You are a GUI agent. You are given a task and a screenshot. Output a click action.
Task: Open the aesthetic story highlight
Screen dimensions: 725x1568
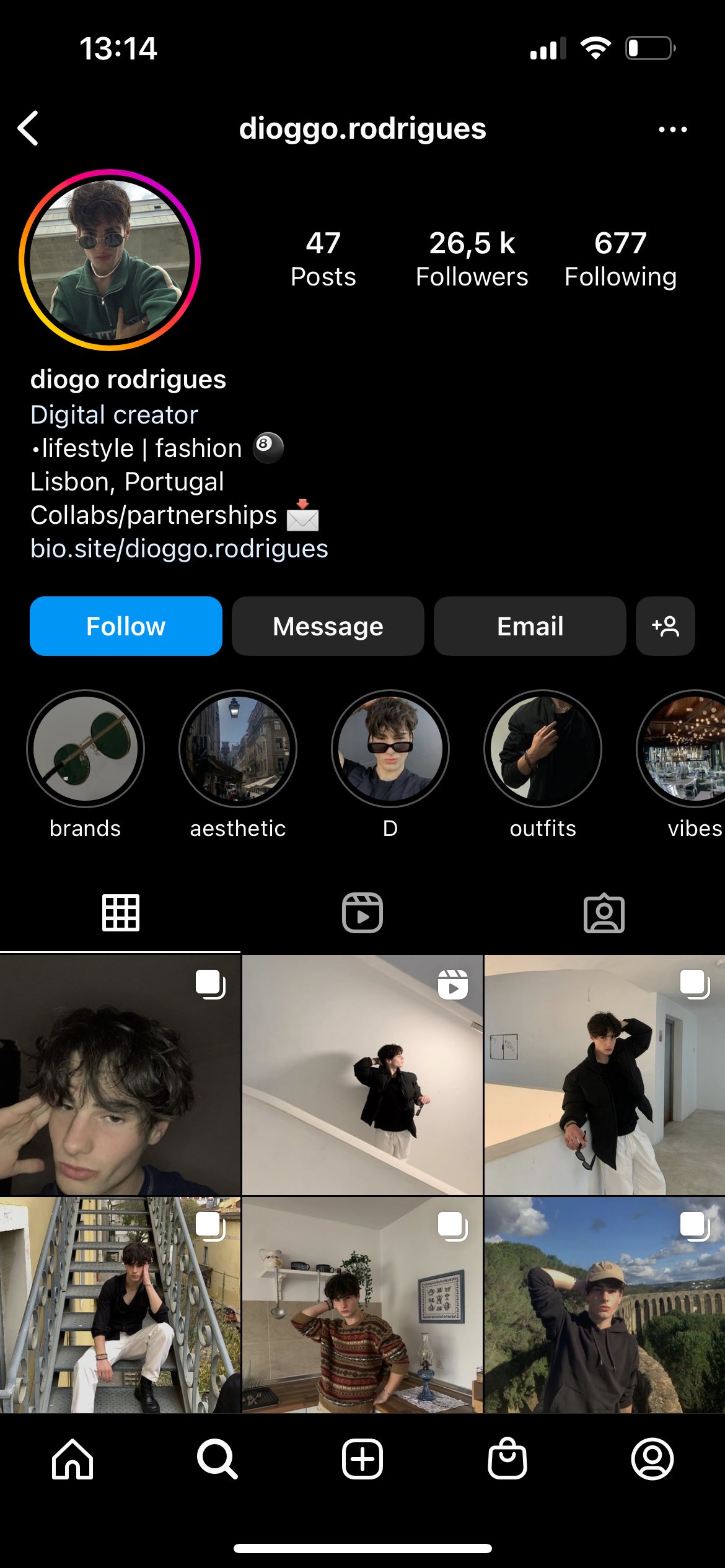pyautogui.click(x=238, y=749)
